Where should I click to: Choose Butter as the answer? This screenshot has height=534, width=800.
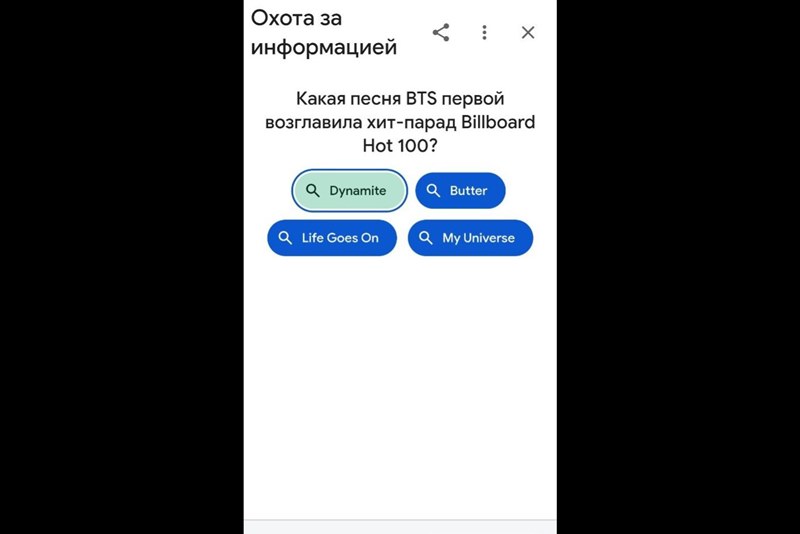pos(460,191)
